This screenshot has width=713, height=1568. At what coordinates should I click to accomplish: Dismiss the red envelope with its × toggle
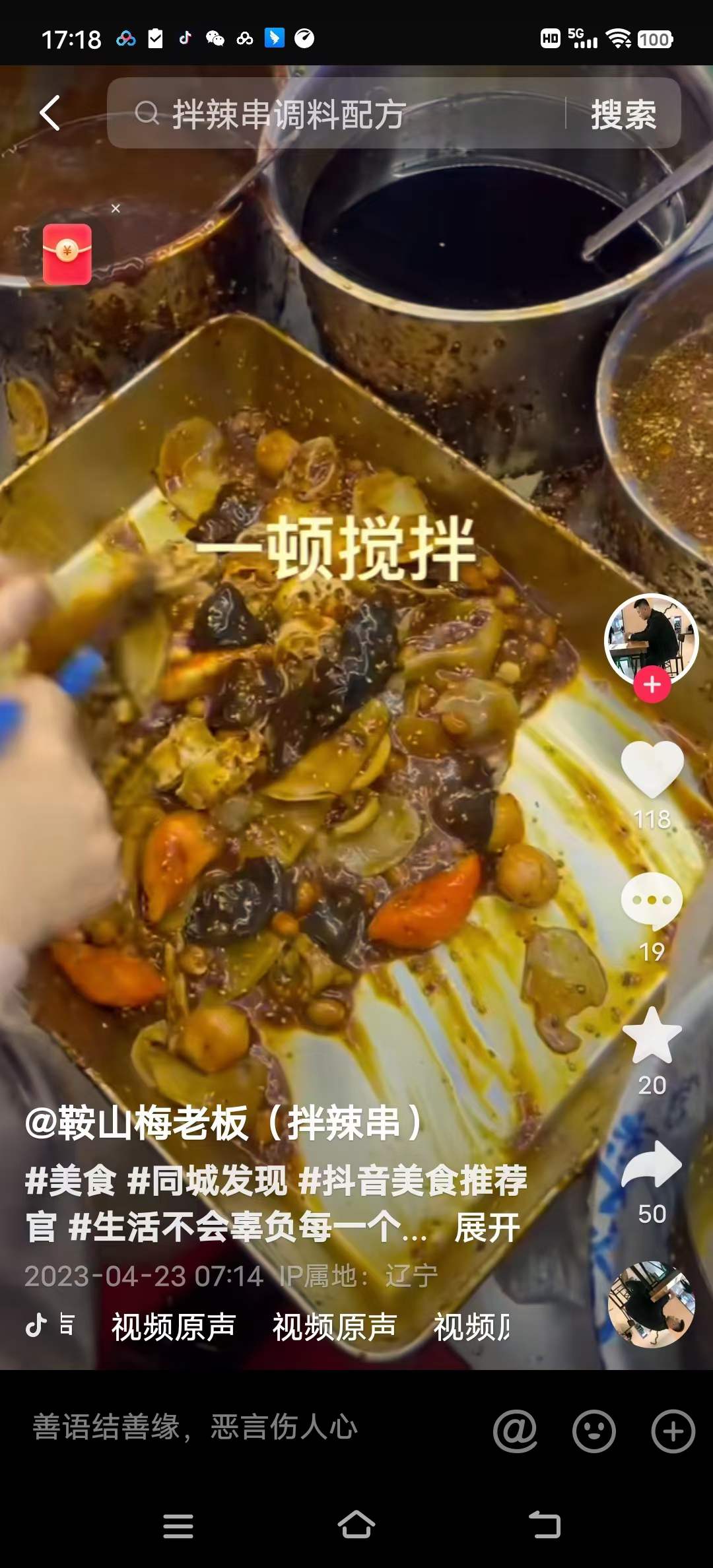pos(115,208)
